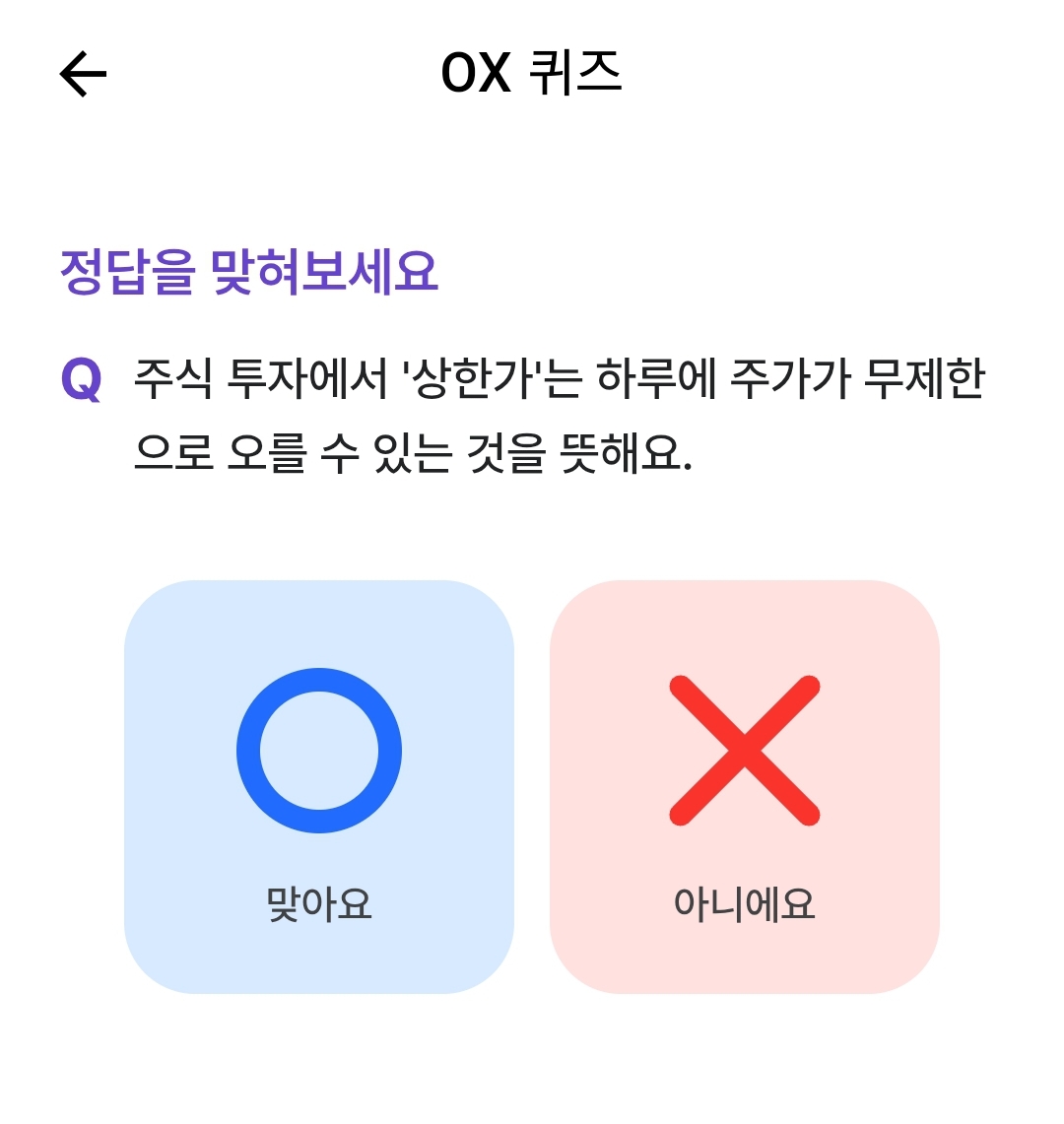1064x1124 pixels.
Task: Choose 아니에요 with the red X
Action: tap(744, 786)
